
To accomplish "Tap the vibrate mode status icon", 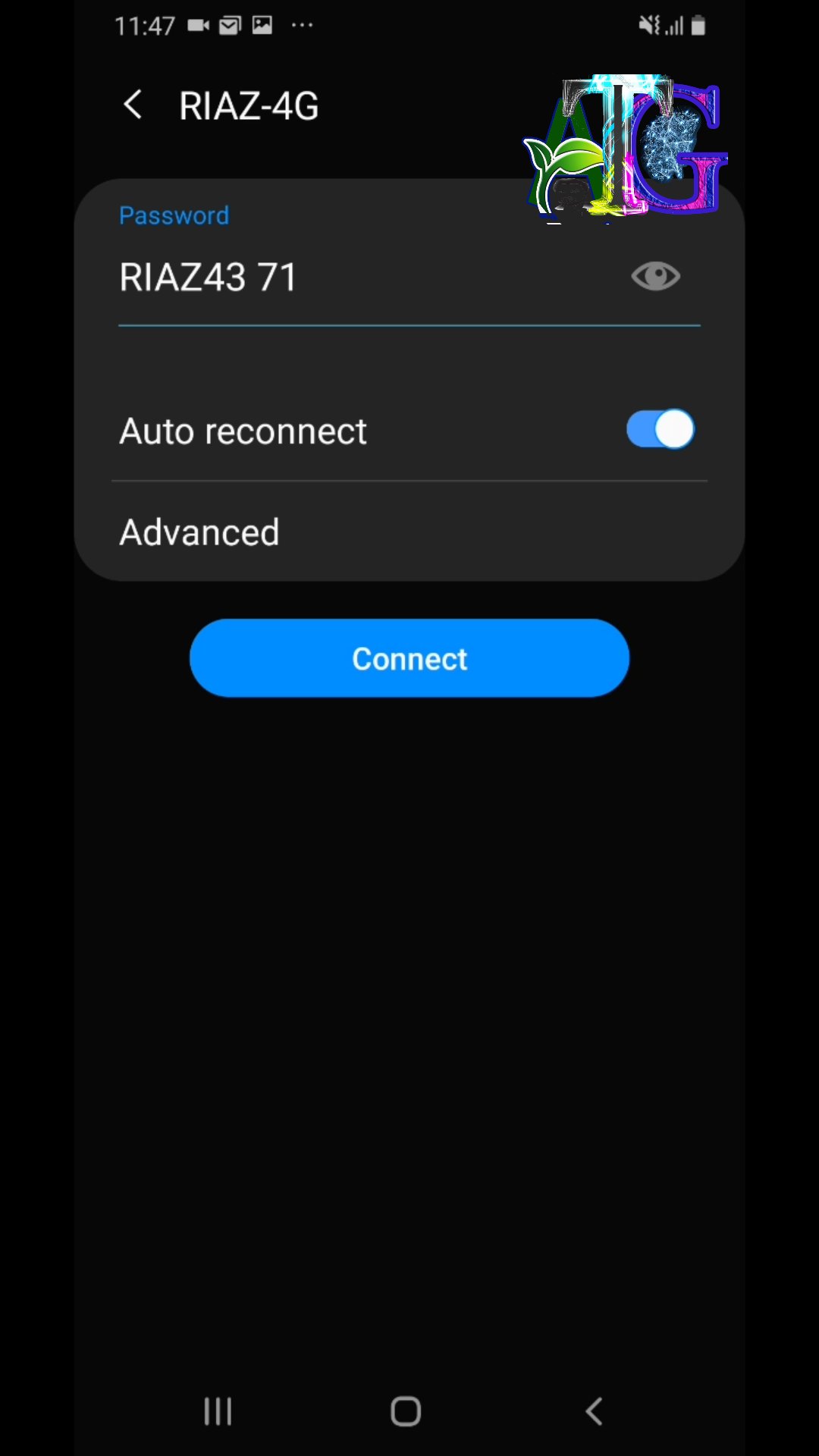I will 645,25.
